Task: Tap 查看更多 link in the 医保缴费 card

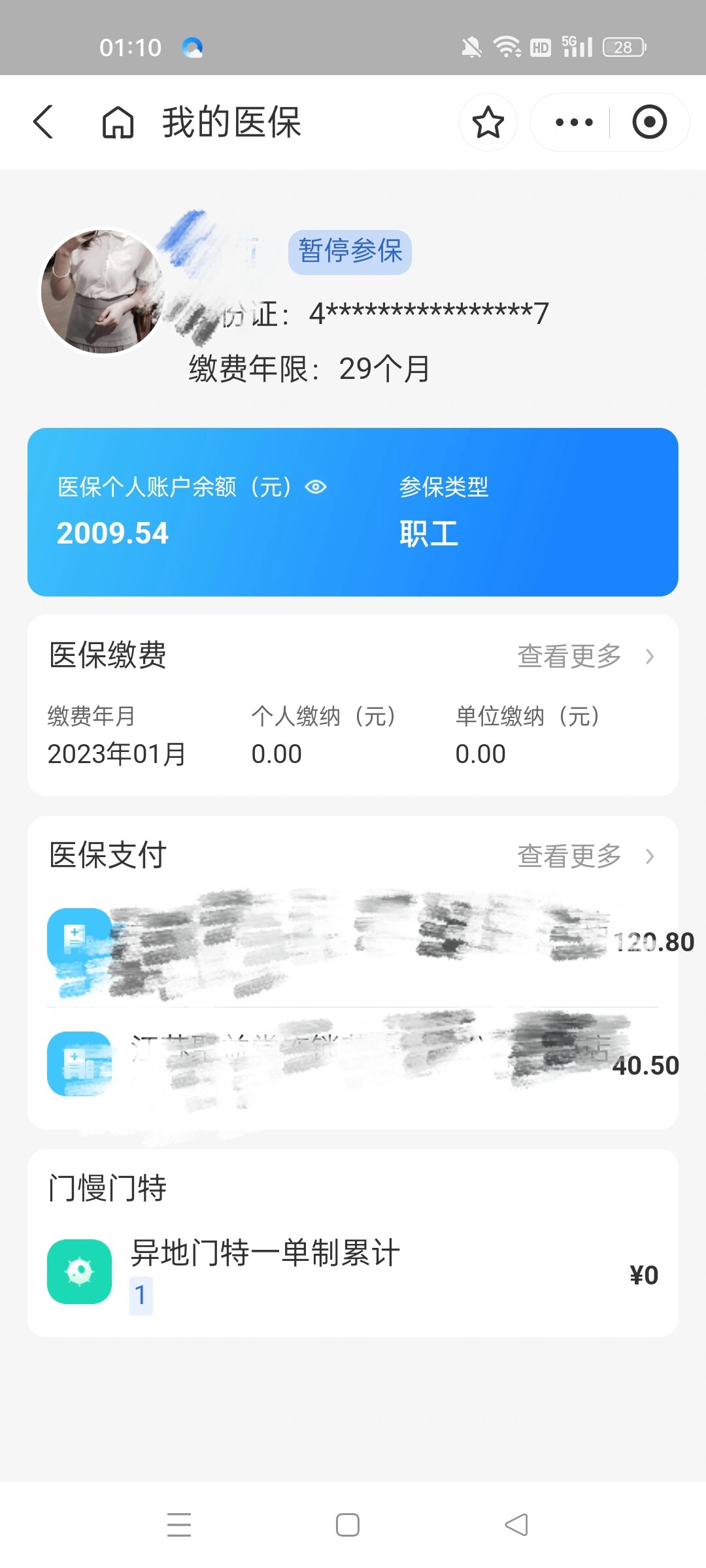Action: (x=568, y=657)
